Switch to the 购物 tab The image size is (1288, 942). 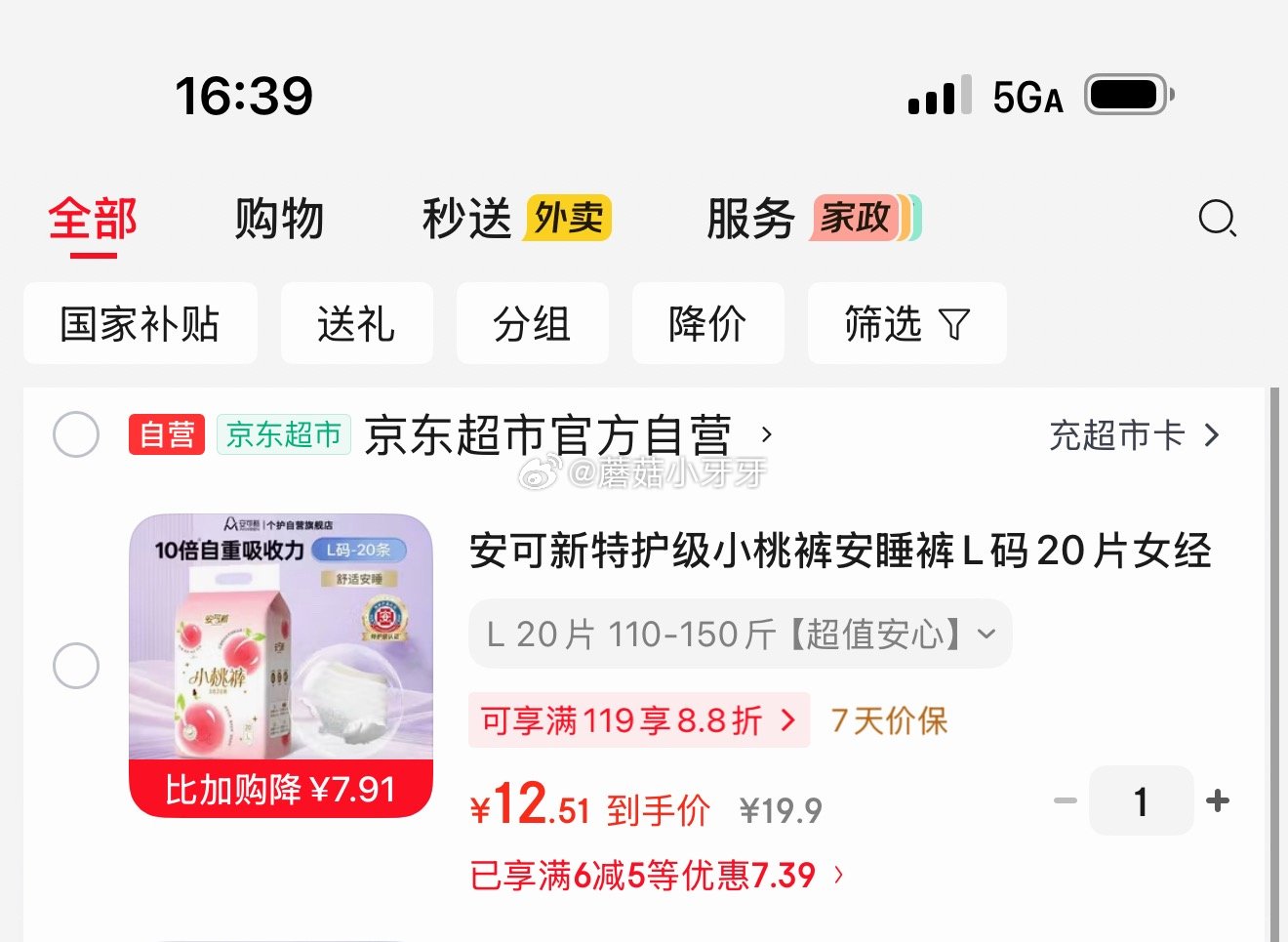click(279, 219)
